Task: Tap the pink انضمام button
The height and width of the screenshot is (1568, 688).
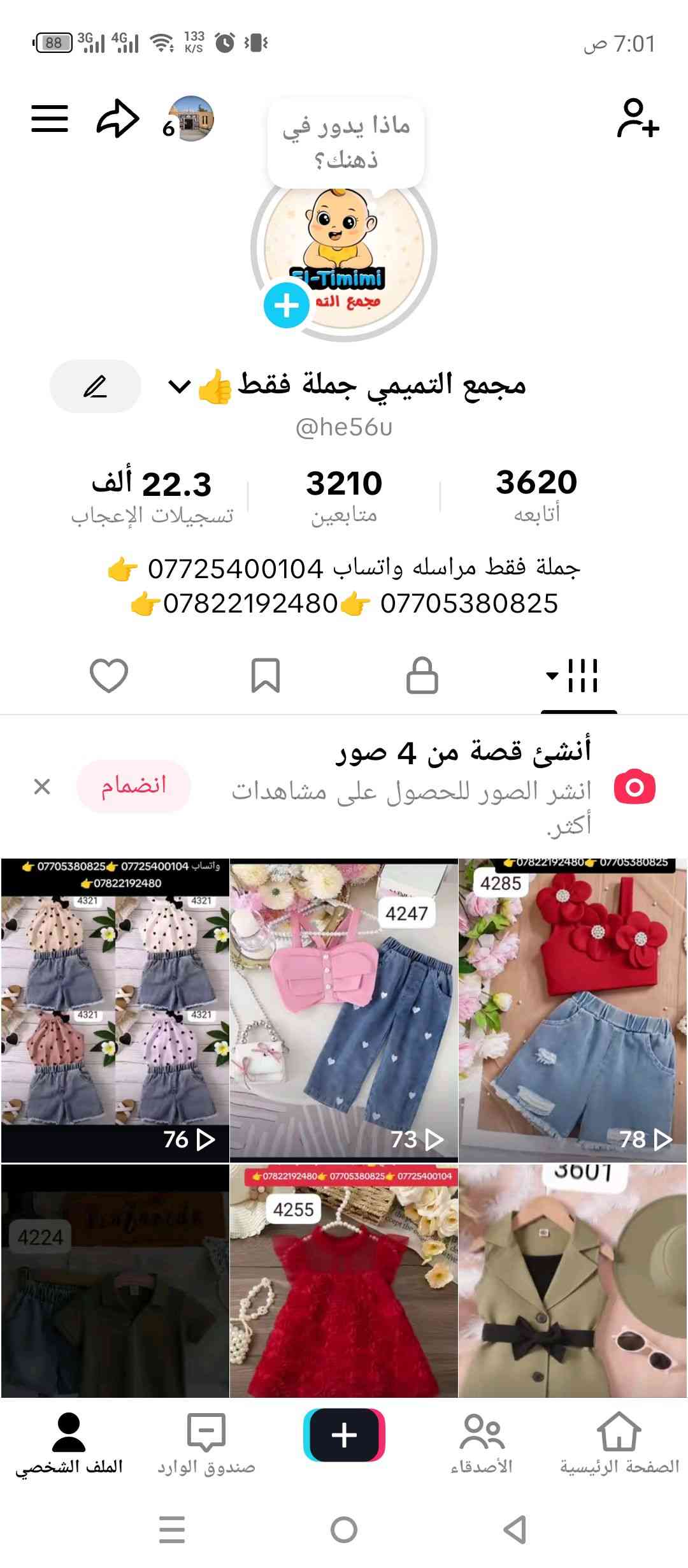Action: pyautogui.click(x=133, y=786)
